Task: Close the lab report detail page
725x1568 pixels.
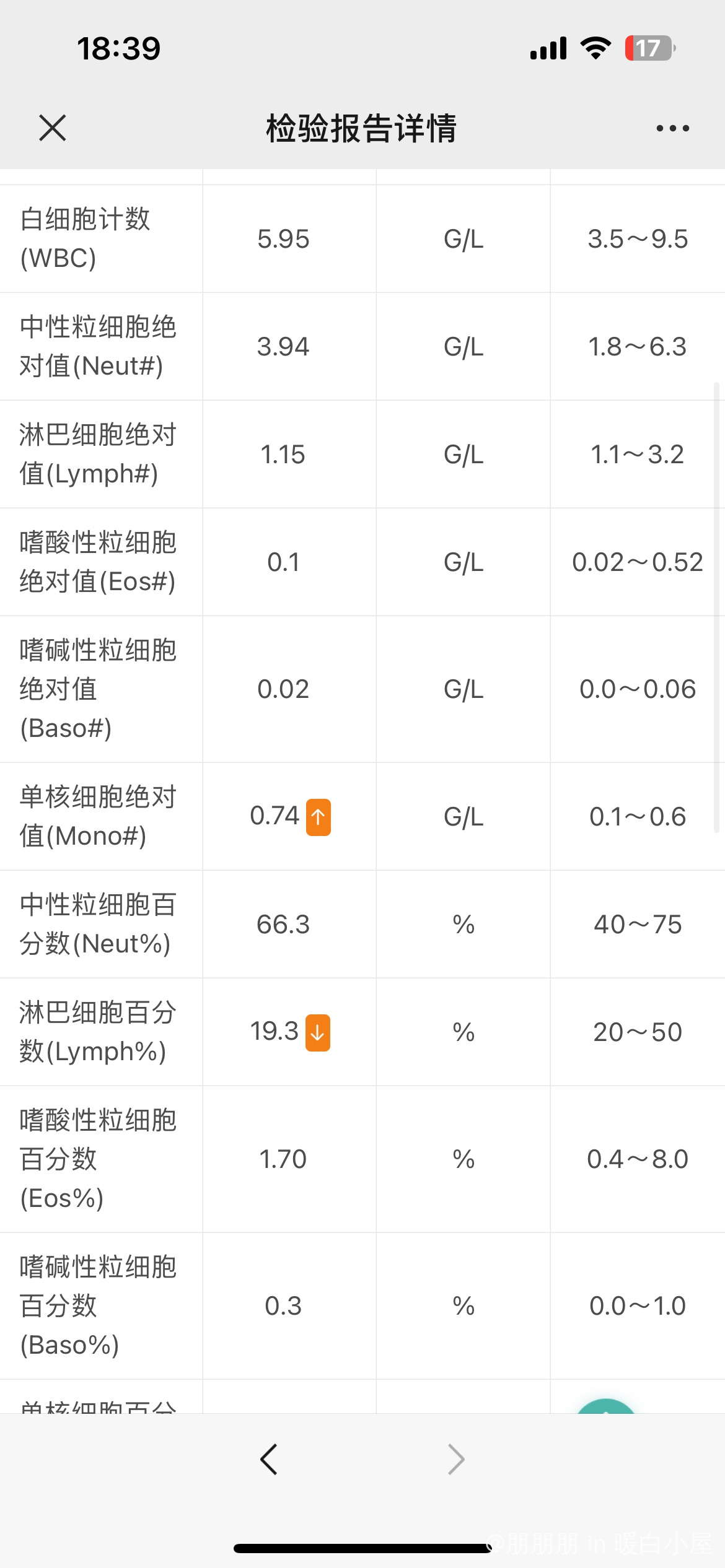Action: pos(52,128)
